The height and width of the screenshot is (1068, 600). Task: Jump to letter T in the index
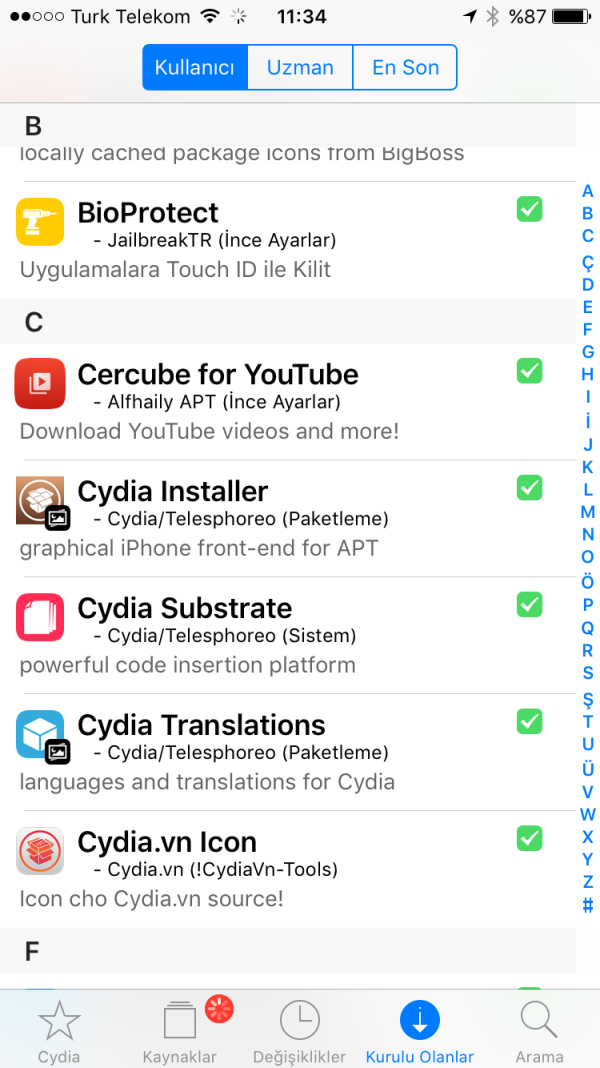(588, 722)
